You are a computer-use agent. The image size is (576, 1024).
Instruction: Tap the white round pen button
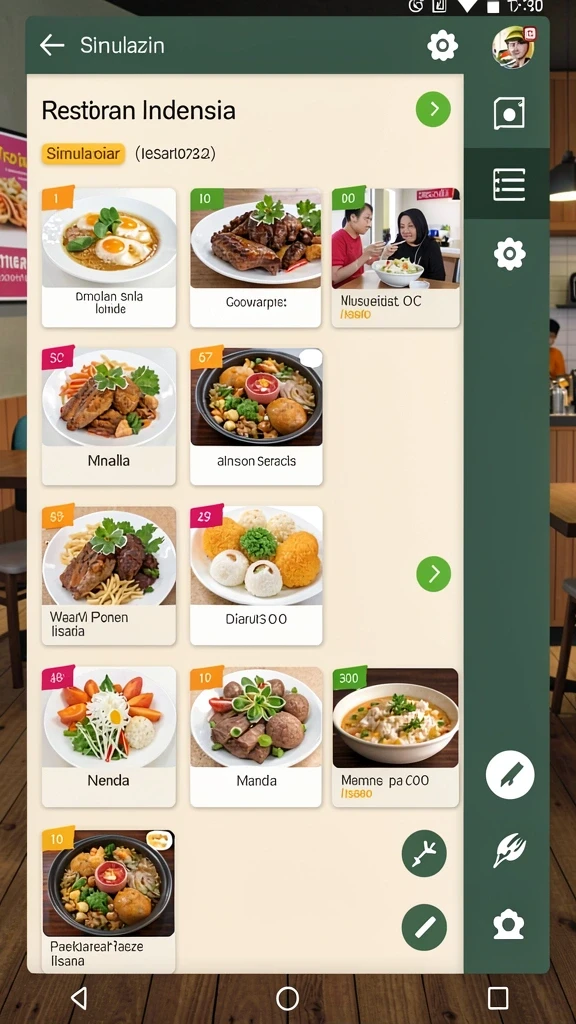(x=510, y=775)
